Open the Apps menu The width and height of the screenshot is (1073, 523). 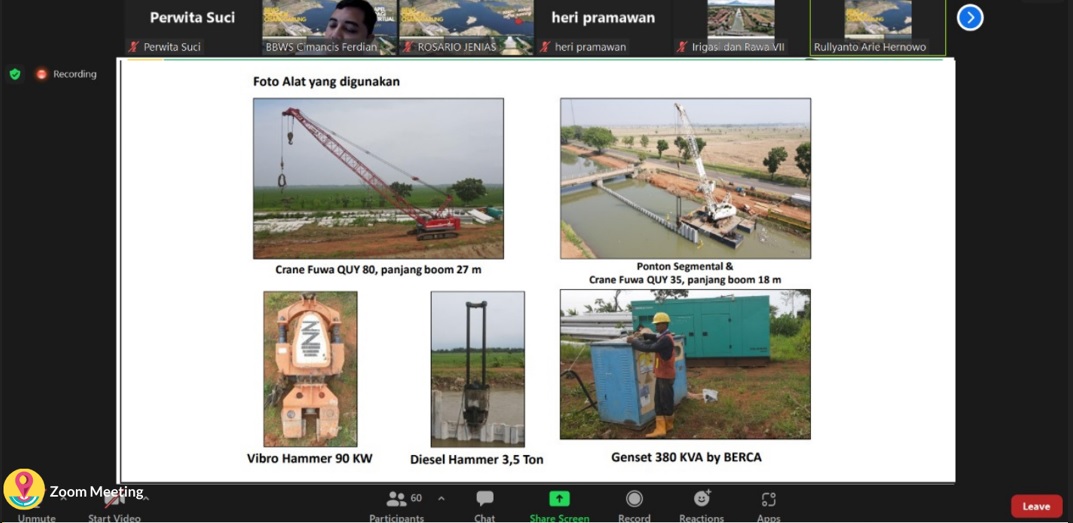click(768, 505)
